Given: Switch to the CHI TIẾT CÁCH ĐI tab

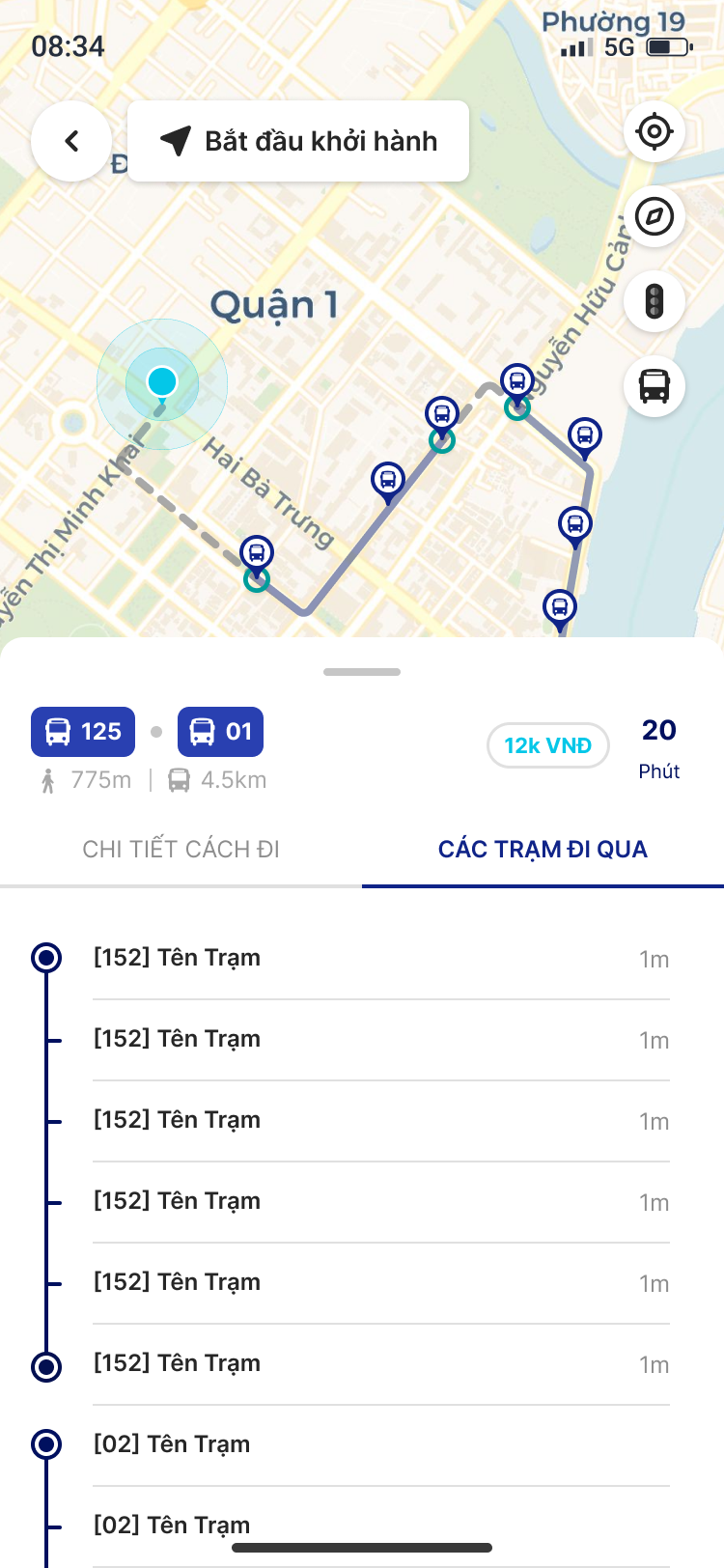Looking at the screenshot, I should [x=181, y=850].
